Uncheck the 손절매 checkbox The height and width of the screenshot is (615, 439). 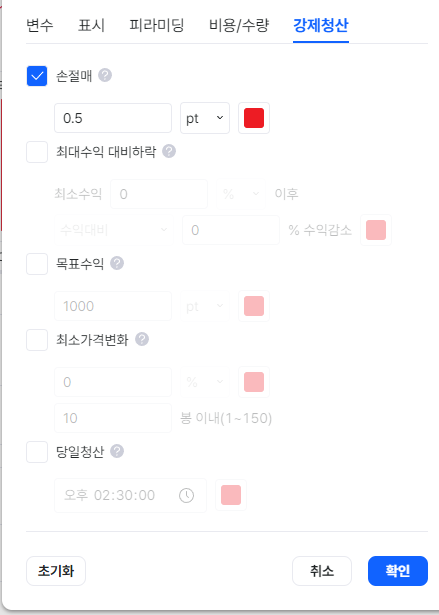click(x=37, y=76)
